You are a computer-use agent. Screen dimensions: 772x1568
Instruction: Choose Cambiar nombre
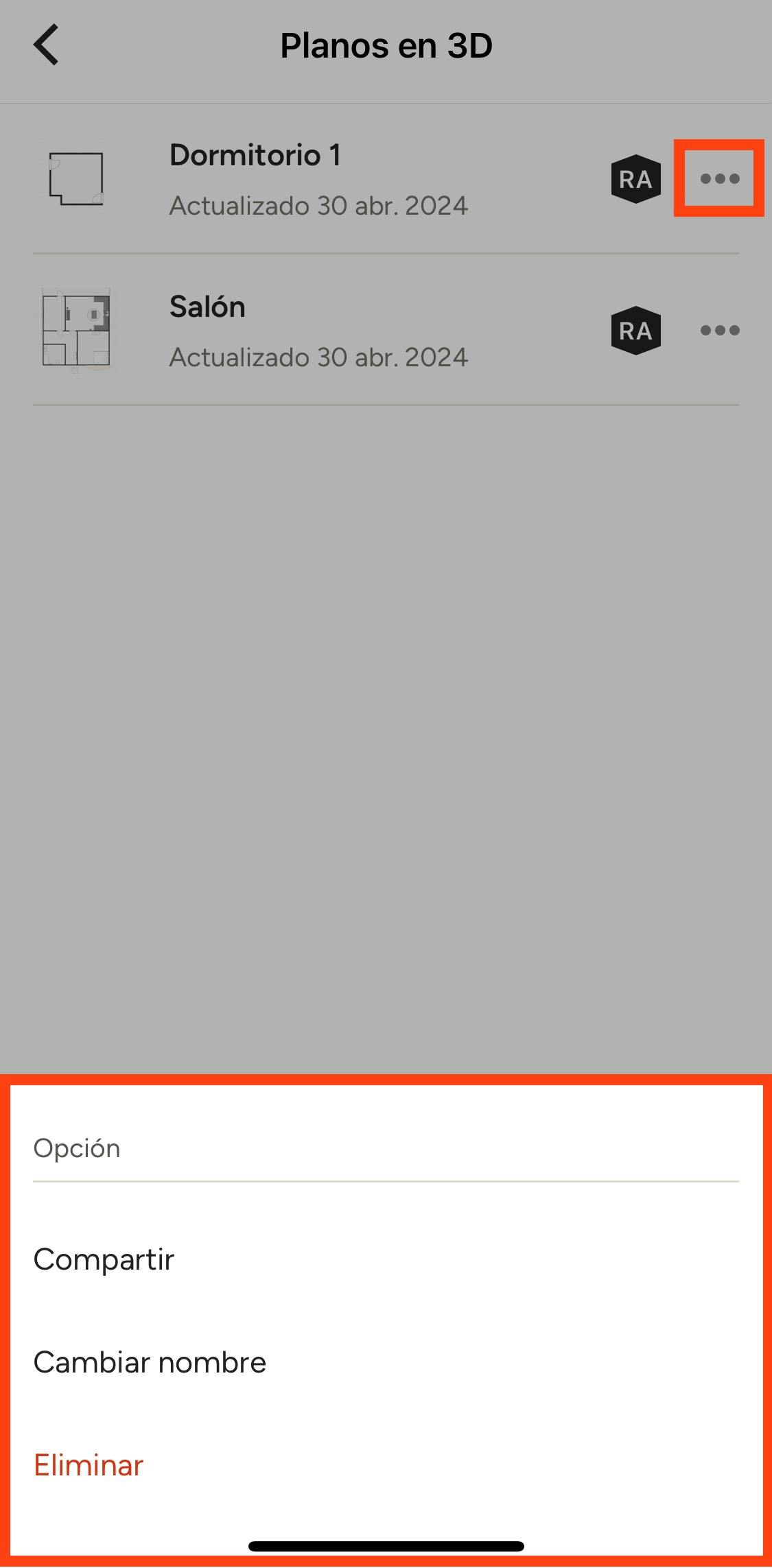point(150,1362)
